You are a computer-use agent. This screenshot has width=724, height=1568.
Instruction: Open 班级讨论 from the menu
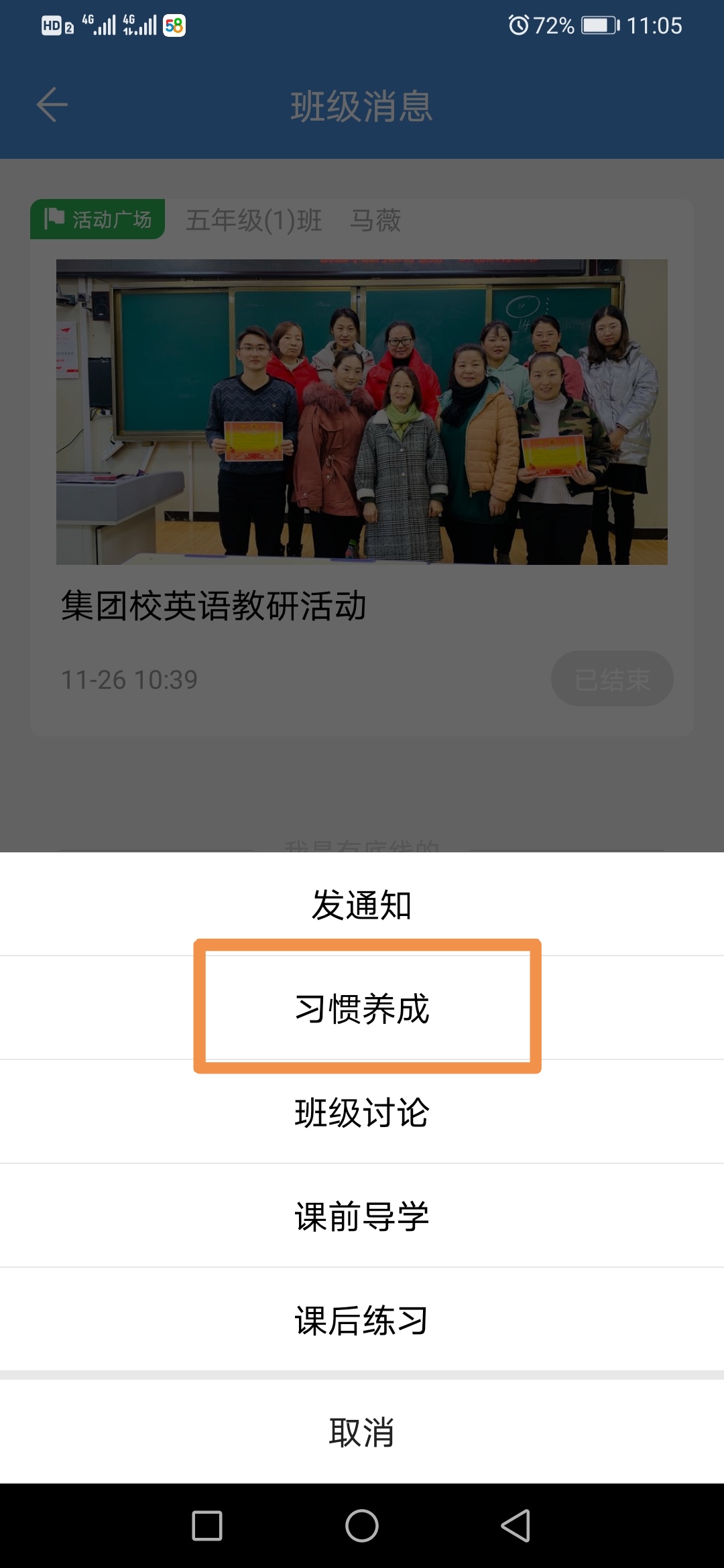tap(362, 1112)
